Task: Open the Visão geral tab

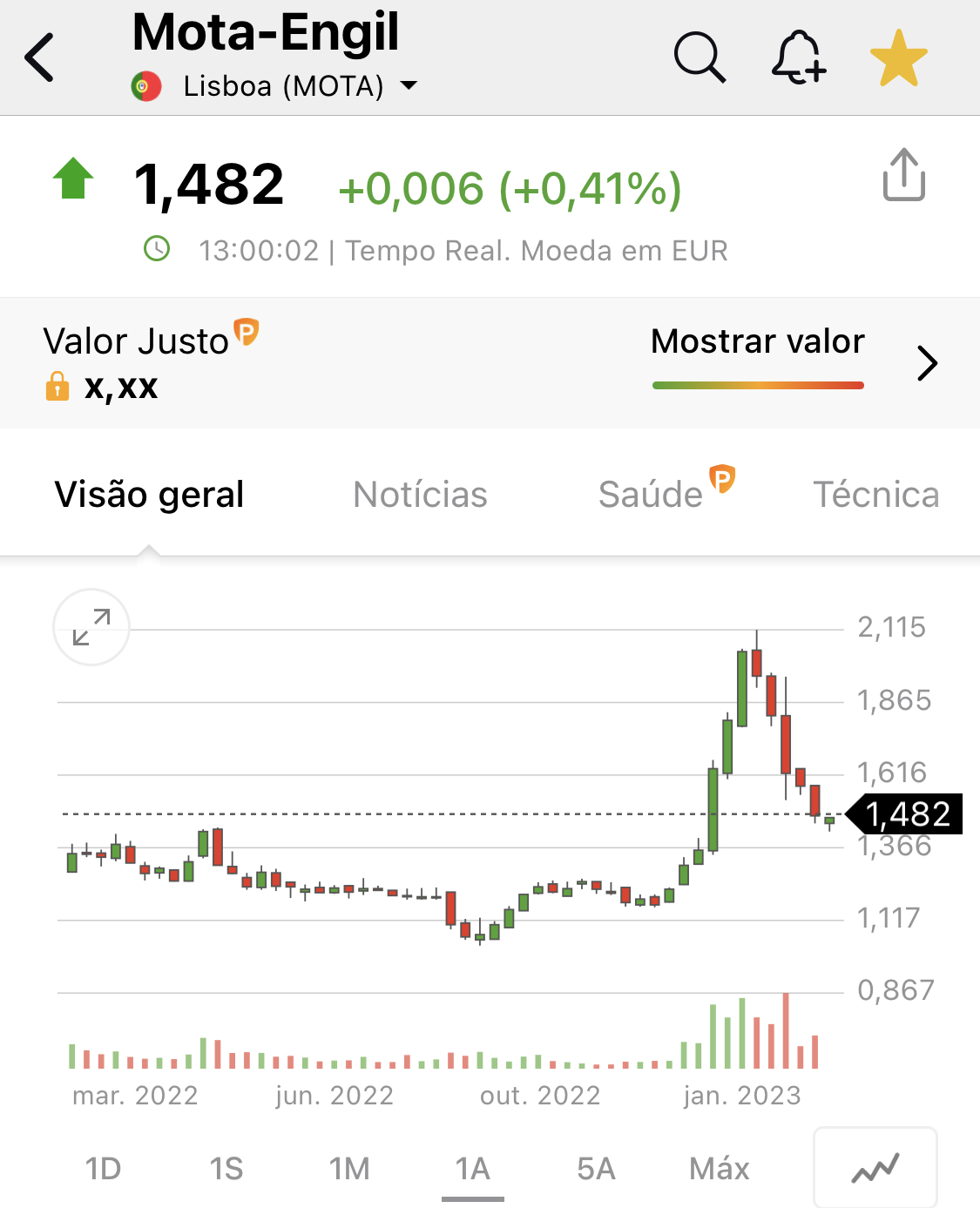Action: [x=149, y=495]
